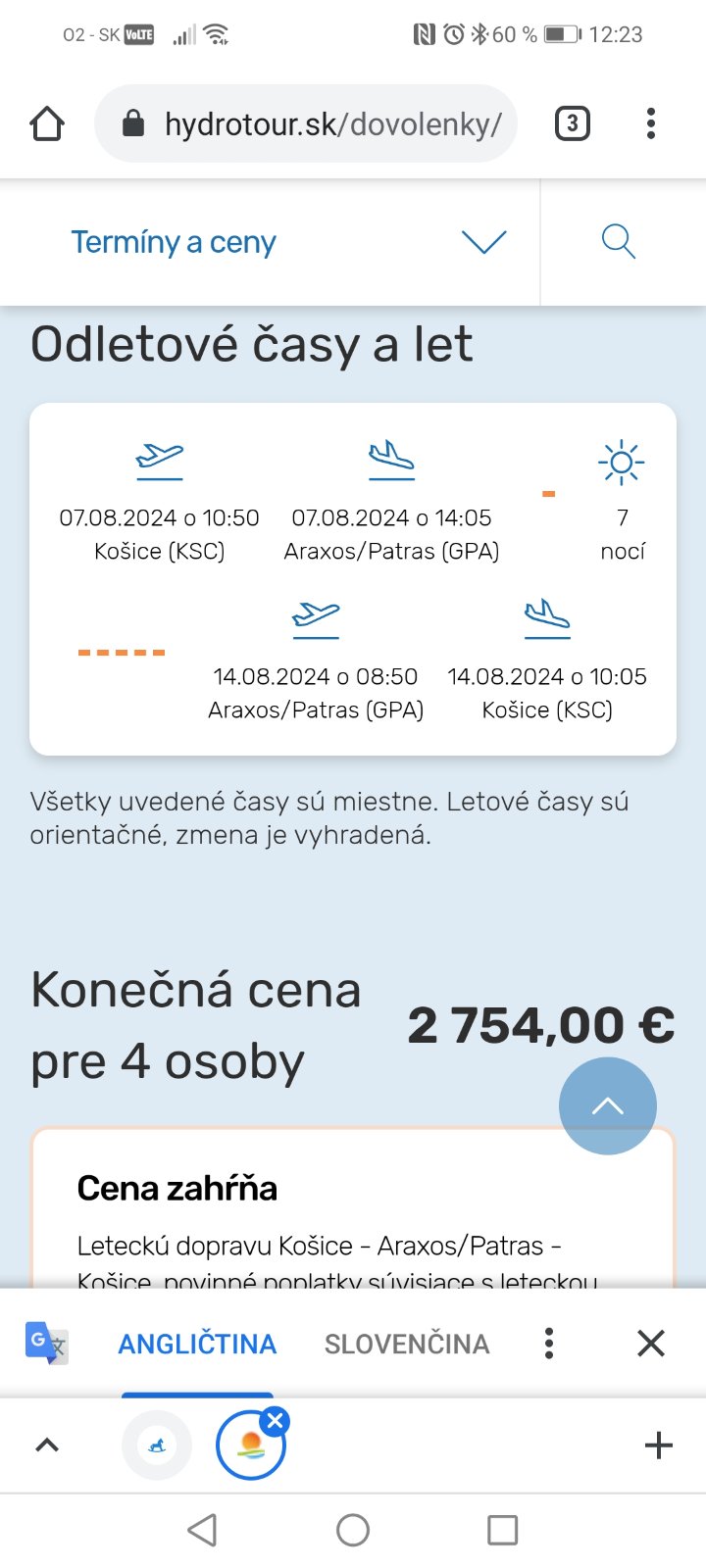
Task: Select Angličtina as the translation language
Action: tap(197, 1344)
